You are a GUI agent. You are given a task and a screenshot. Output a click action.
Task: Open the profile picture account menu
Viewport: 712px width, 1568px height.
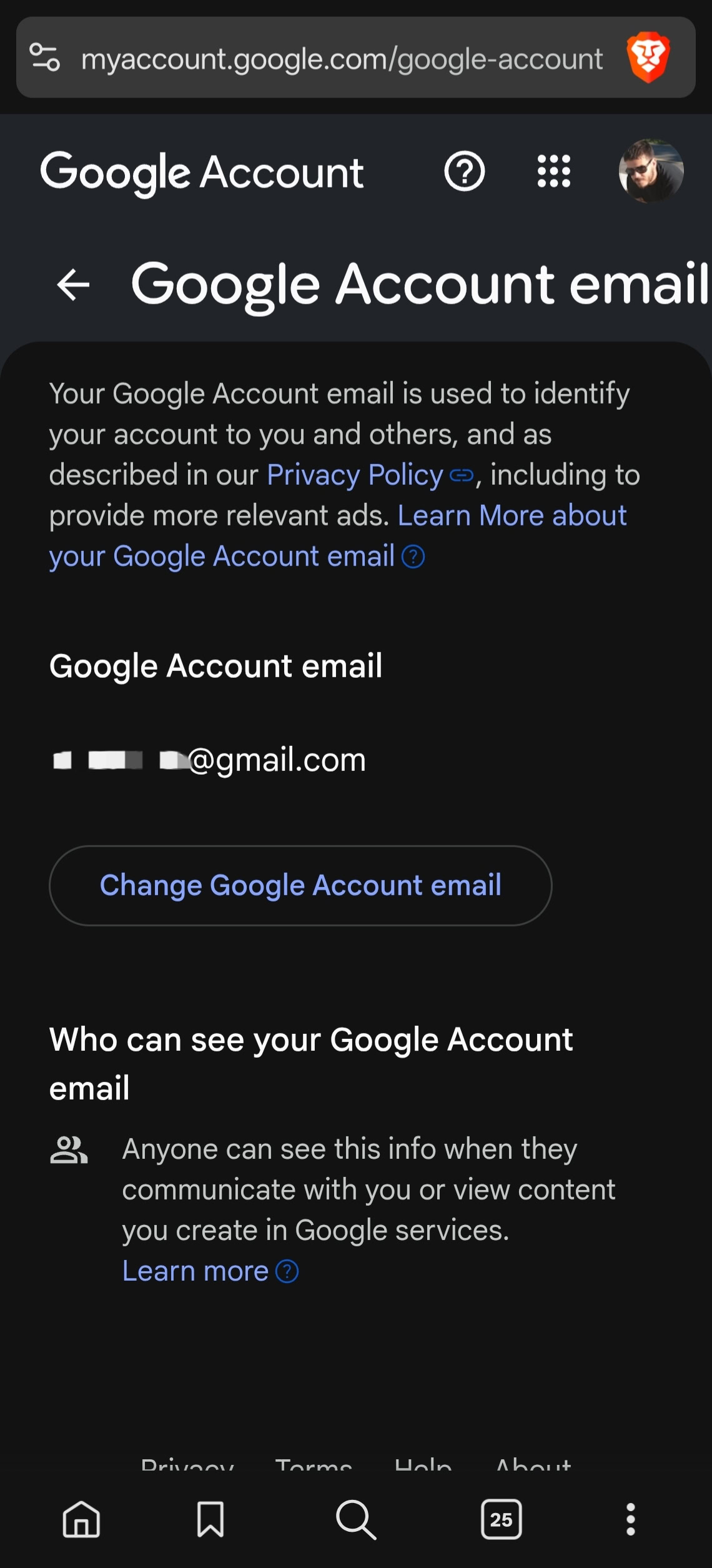click(x=650, y=171)
